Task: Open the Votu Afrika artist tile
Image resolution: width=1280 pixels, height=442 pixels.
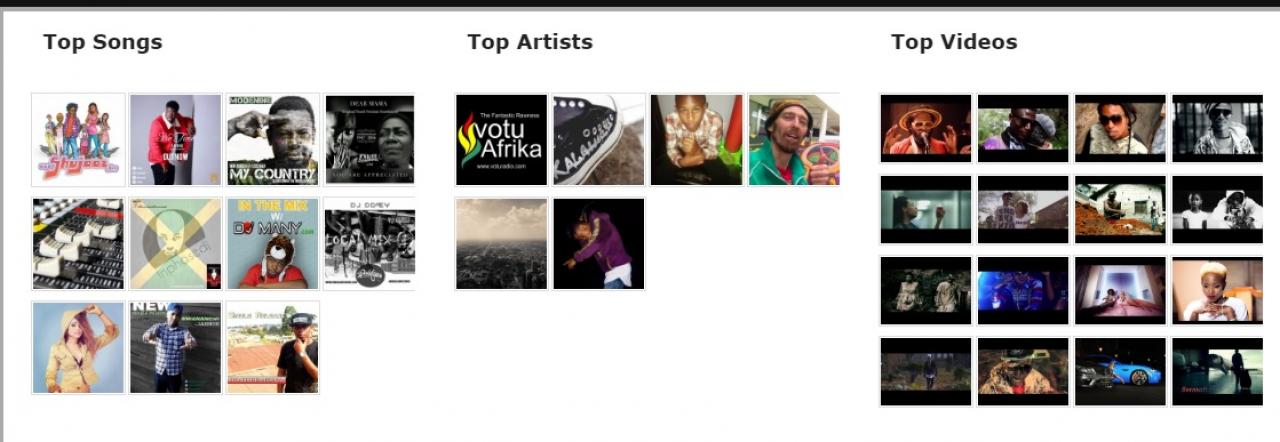Action: (502, 140)
